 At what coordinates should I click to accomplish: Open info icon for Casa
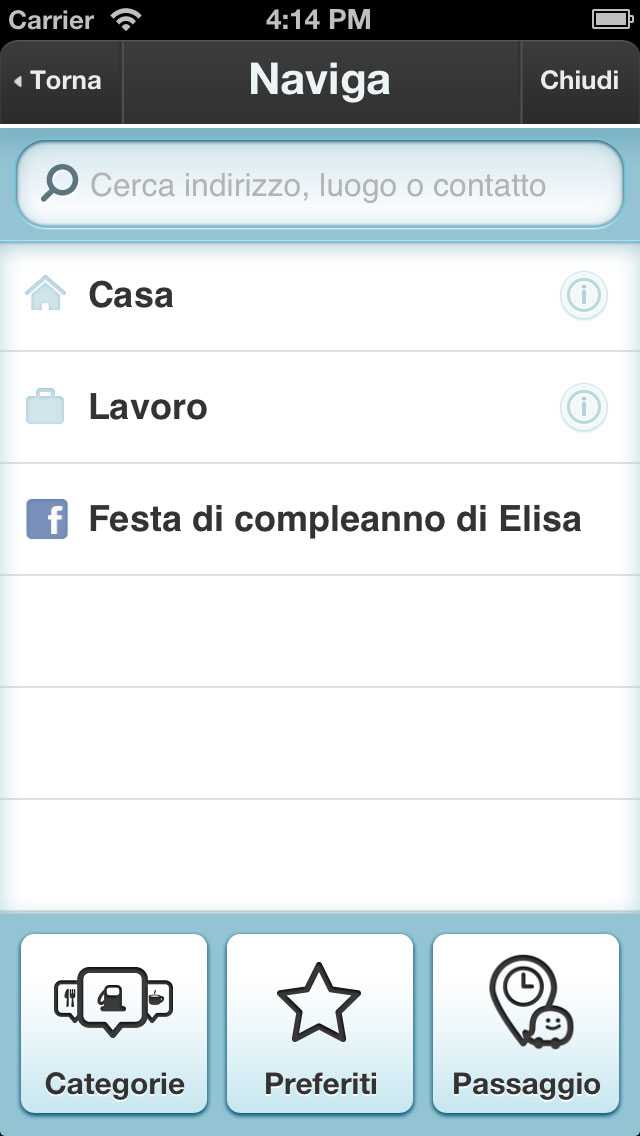[x=583, y=295]
